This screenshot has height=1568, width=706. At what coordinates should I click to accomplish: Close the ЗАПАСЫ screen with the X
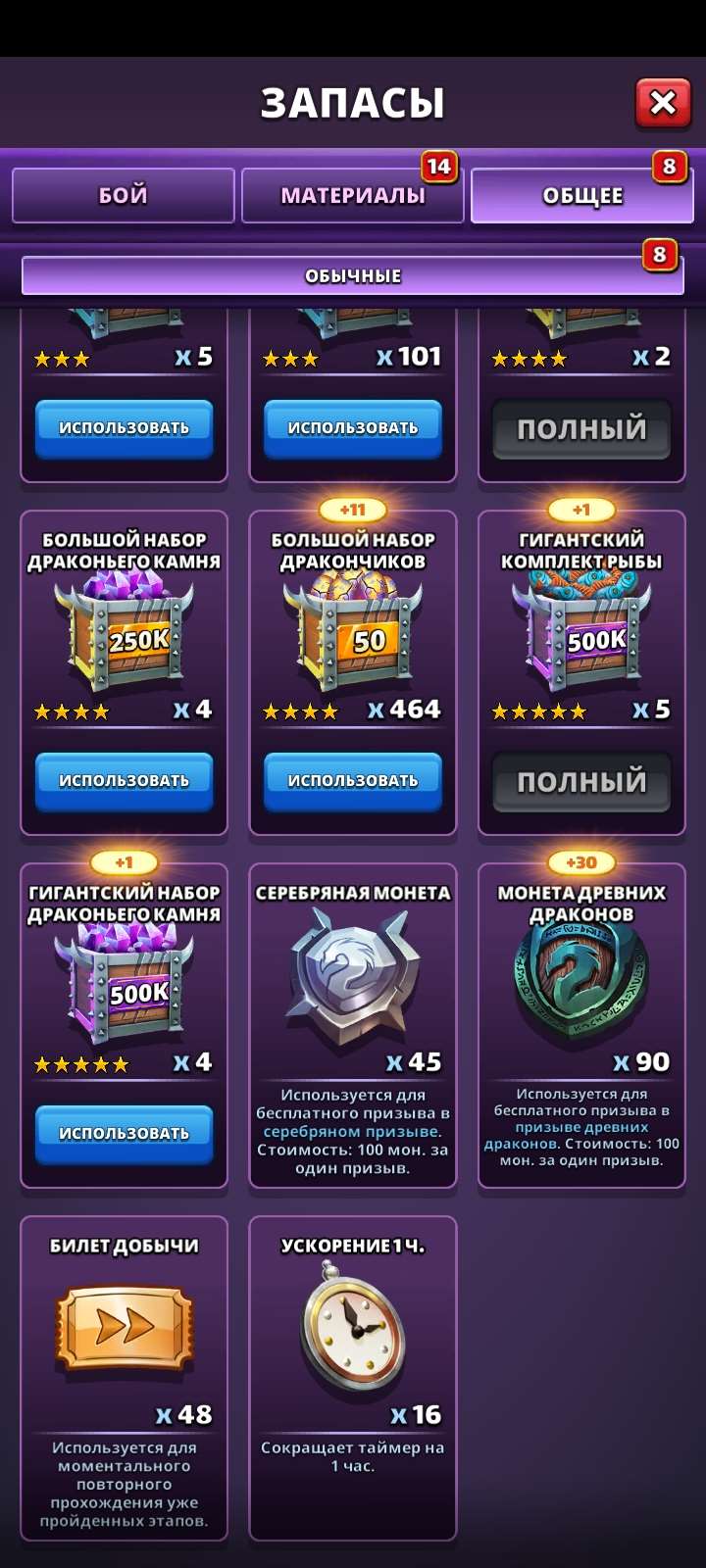pos(662,102)
